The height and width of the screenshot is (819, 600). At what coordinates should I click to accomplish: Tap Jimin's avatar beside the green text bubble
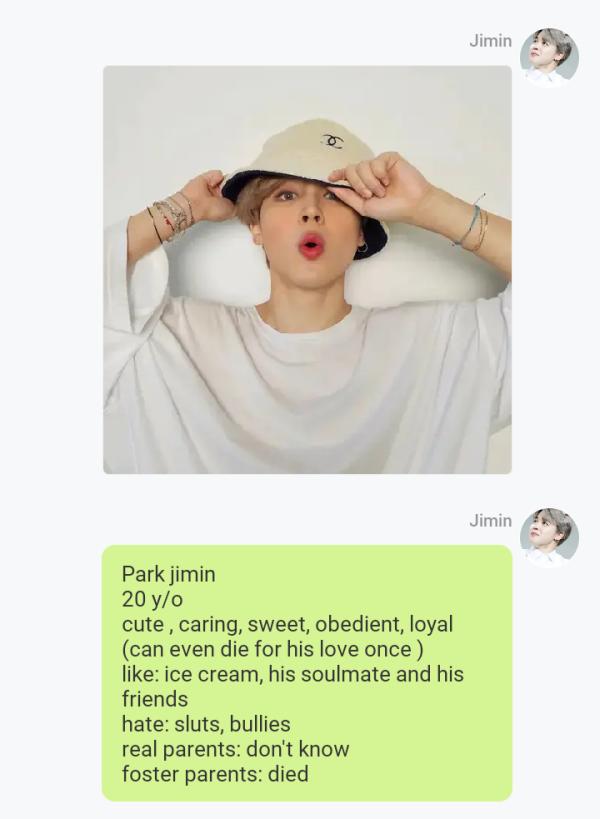tap(549, 537)
